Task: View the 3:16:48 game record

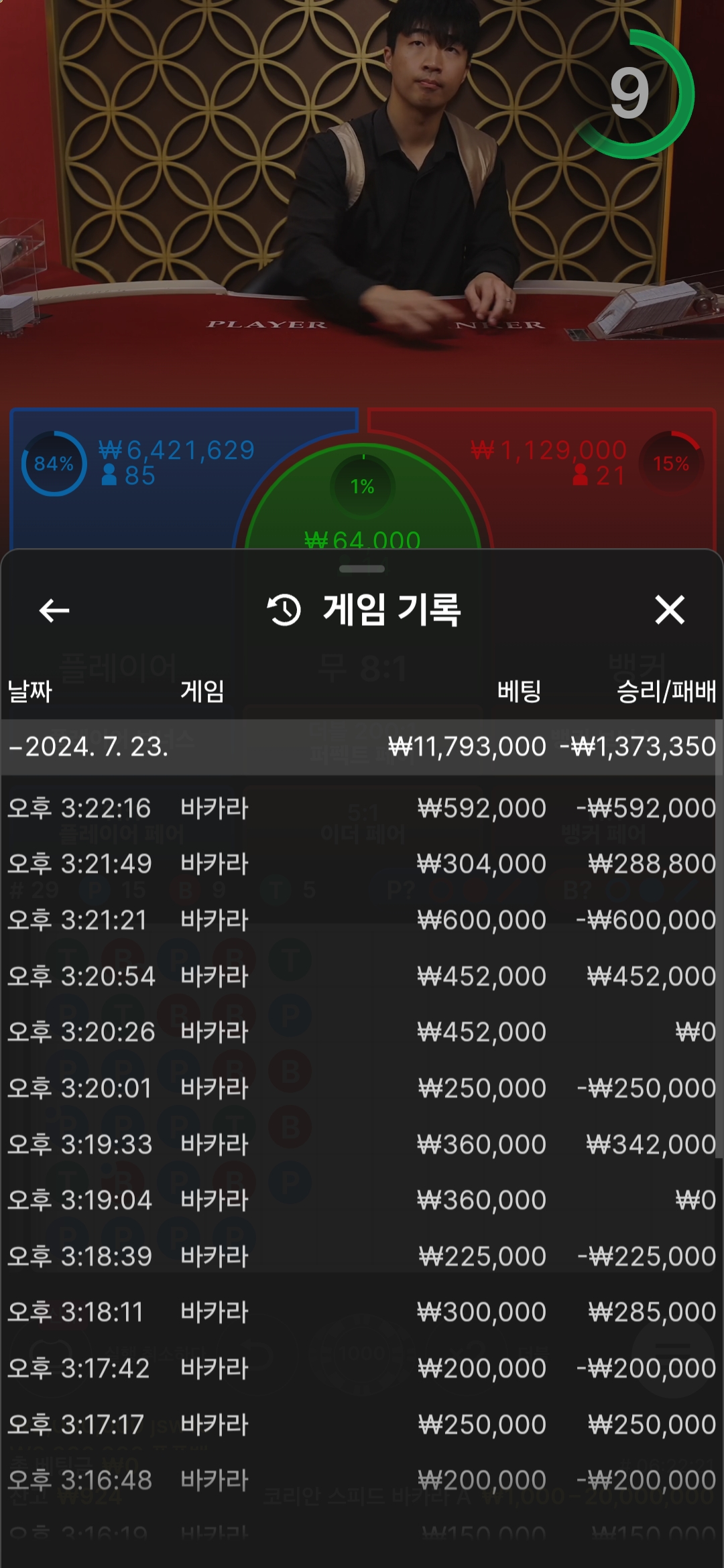Action: click(362, 1480)
